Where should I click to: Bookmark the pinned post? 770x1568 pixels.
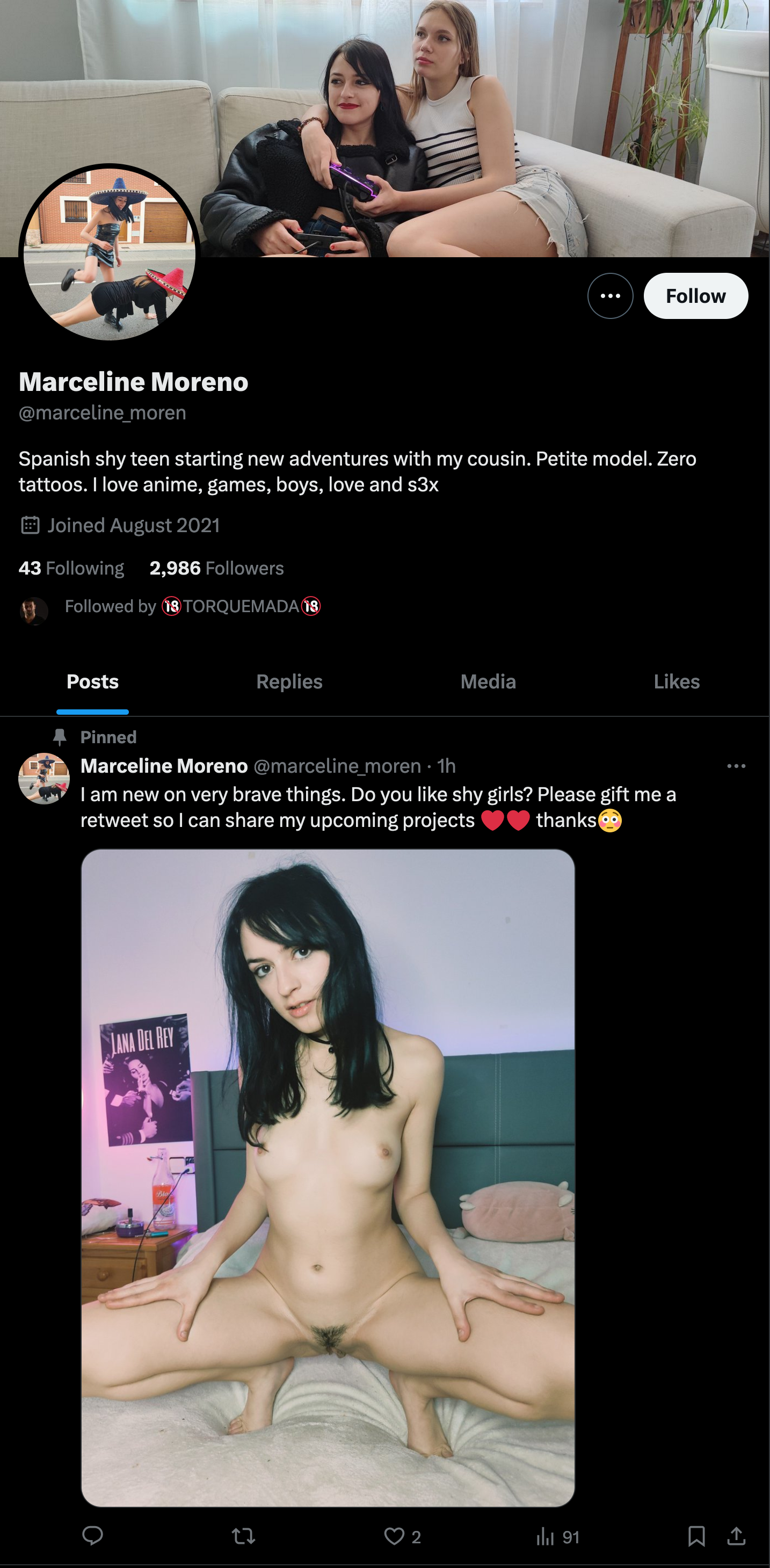pos(696,1536)
